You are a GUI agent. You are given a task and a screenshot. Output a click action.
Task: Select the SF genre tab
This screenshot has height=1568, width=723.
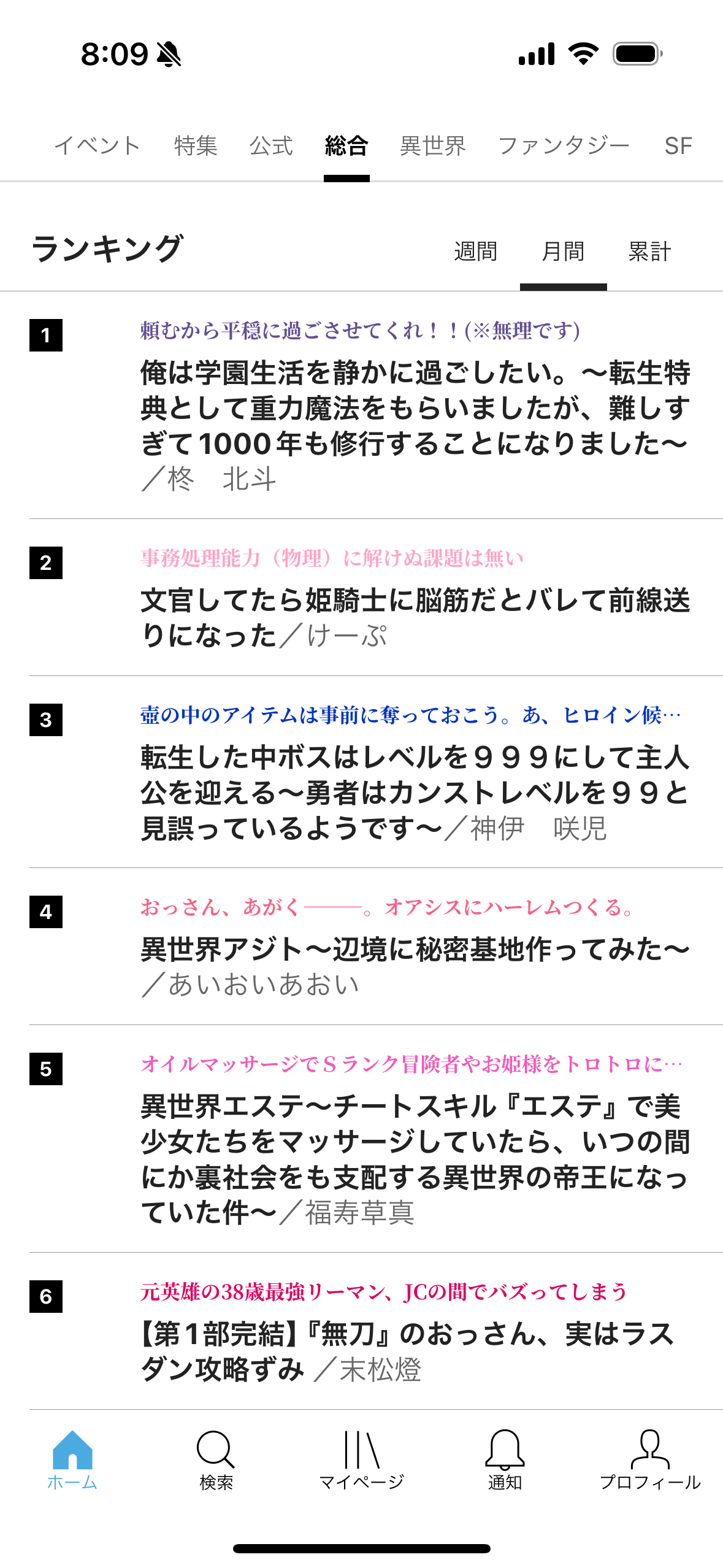(678, 146)
